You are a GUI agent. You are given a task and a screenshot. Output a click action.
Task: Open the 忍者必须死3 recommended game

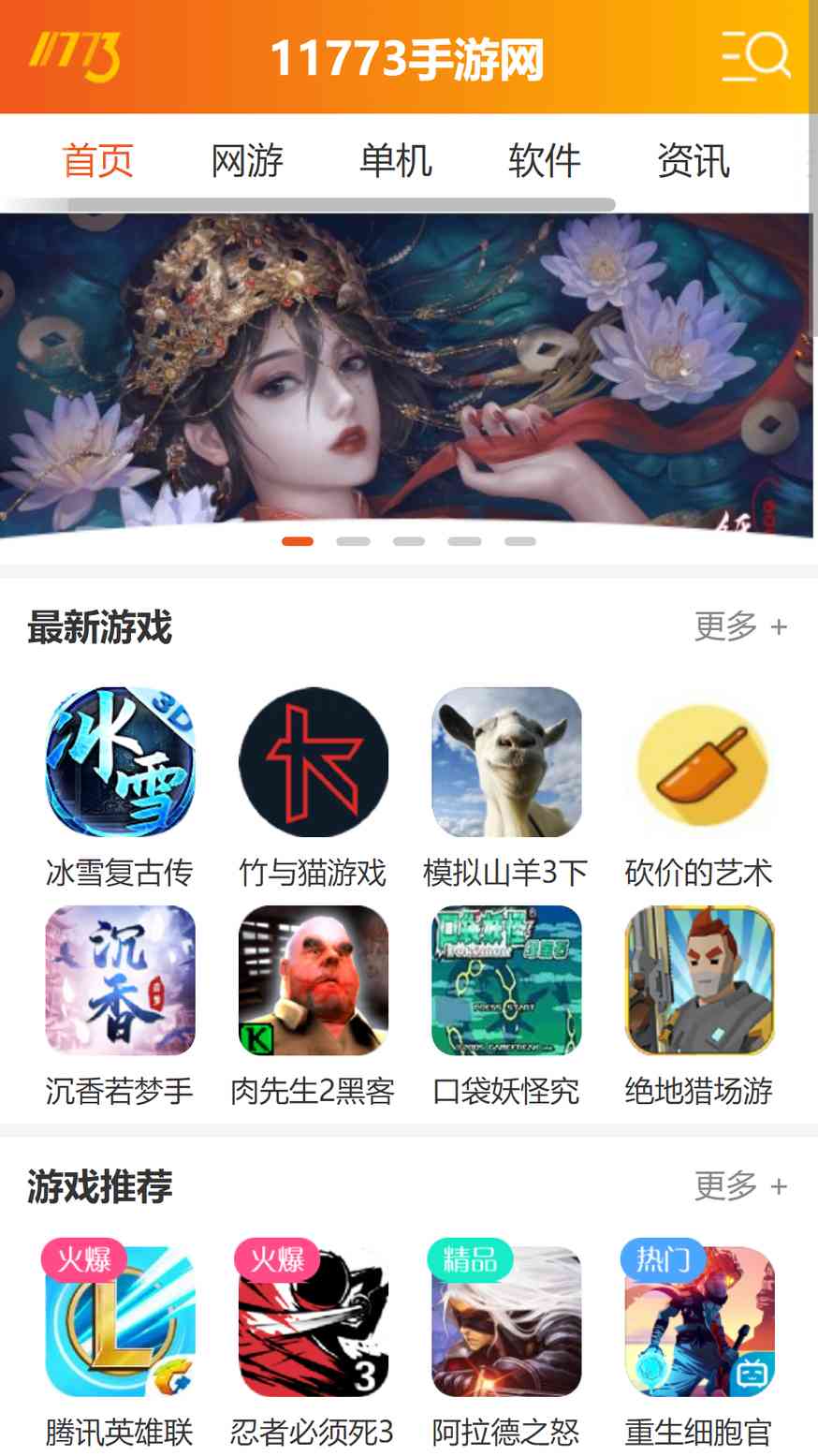[313, 1321]
